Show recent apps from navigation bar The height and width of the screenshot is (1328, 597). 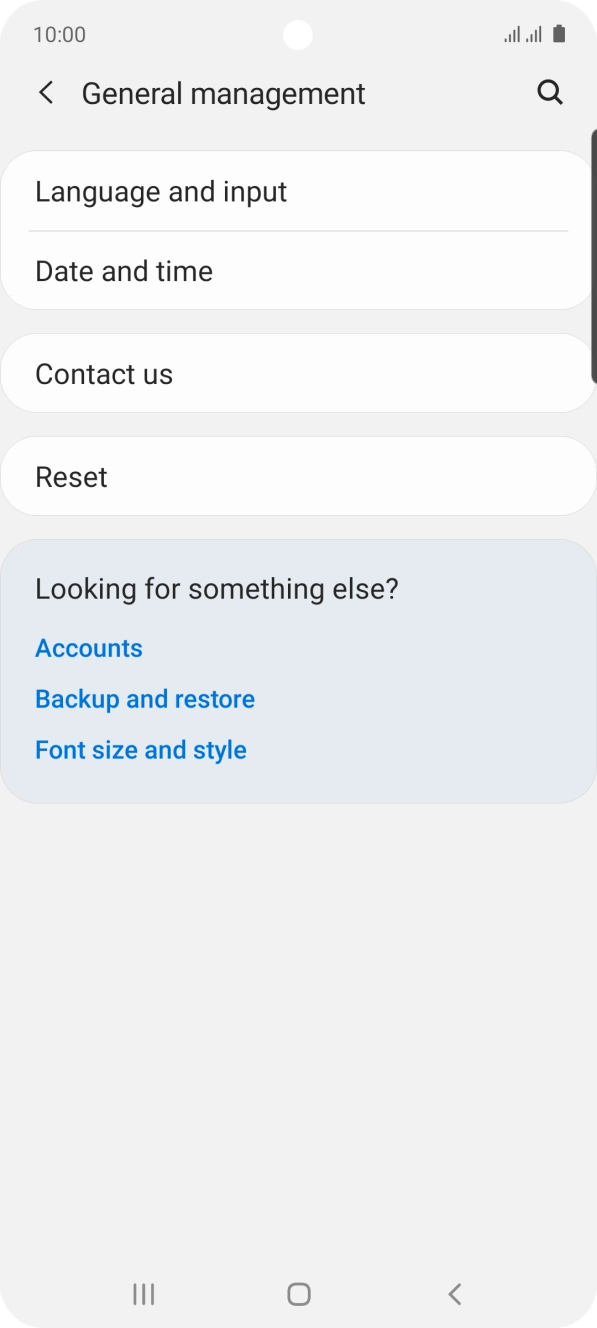(143, 1294)
